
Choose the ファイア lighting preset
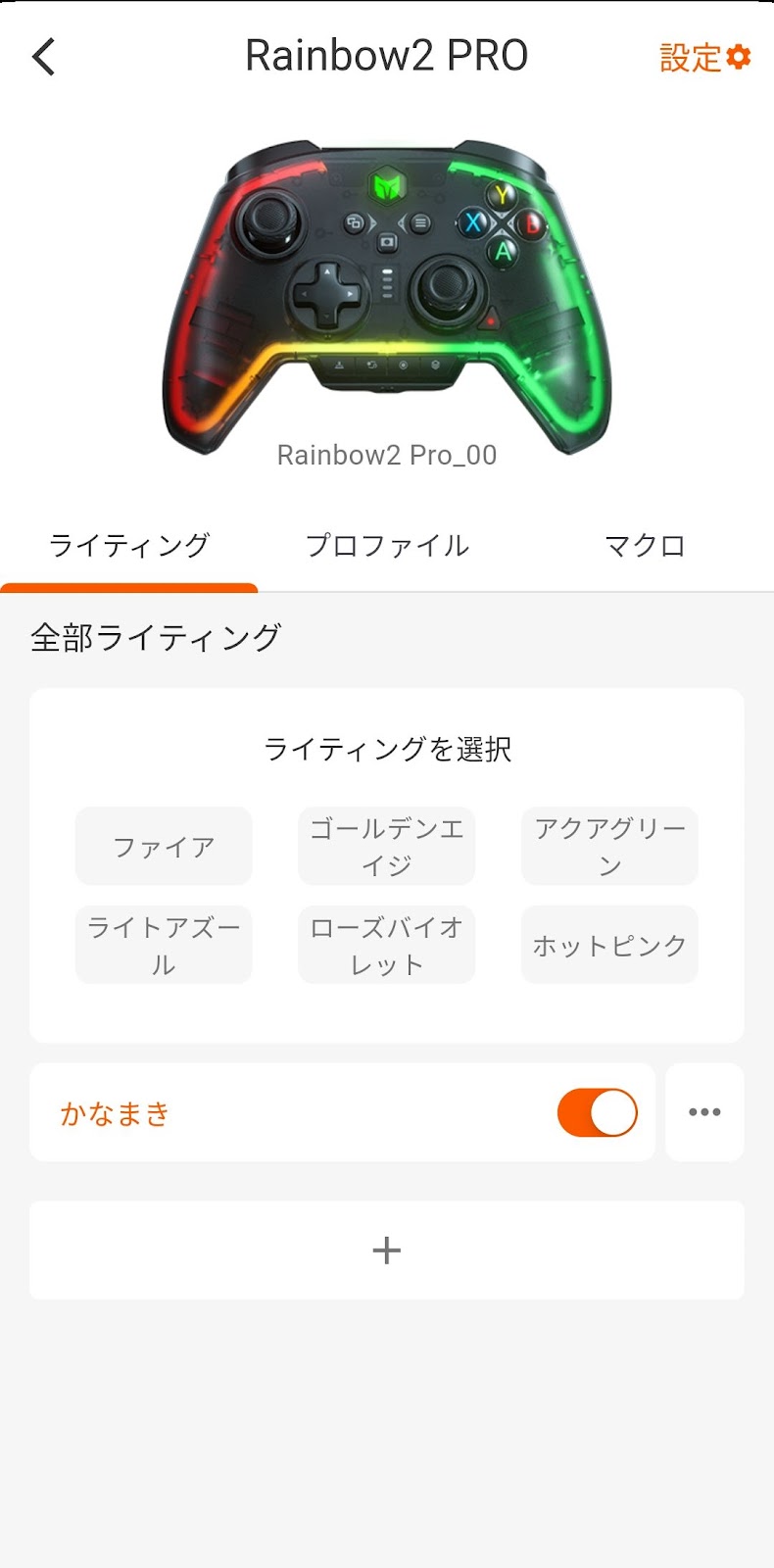(x=164, y=847)
